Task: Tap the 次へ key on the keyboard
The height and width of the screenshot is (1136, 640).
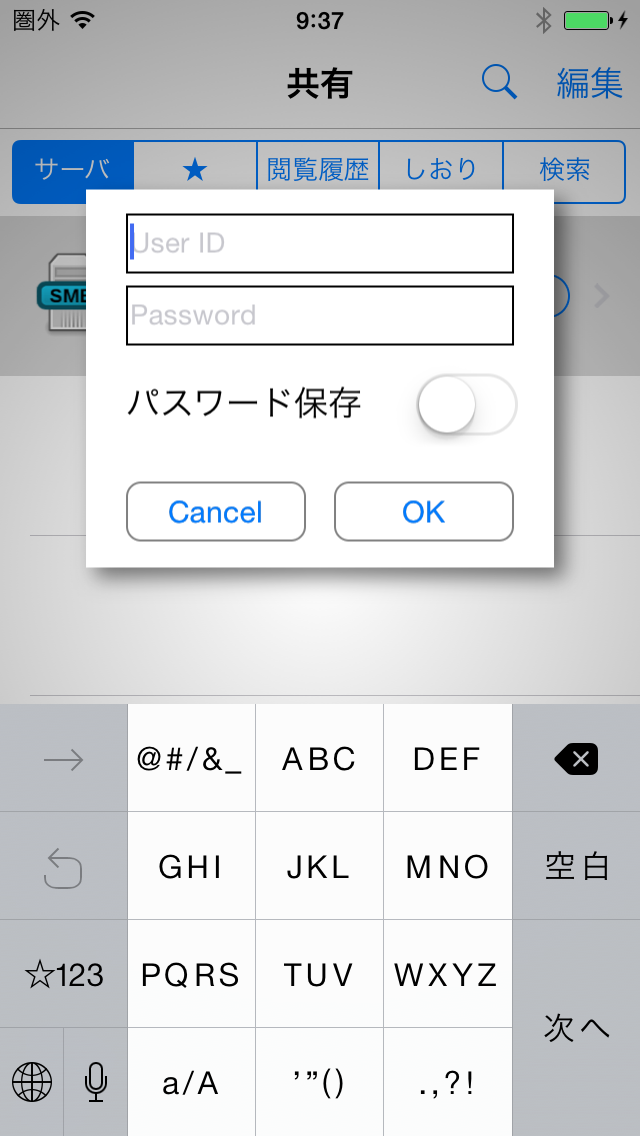Action: pos(576,1027)
